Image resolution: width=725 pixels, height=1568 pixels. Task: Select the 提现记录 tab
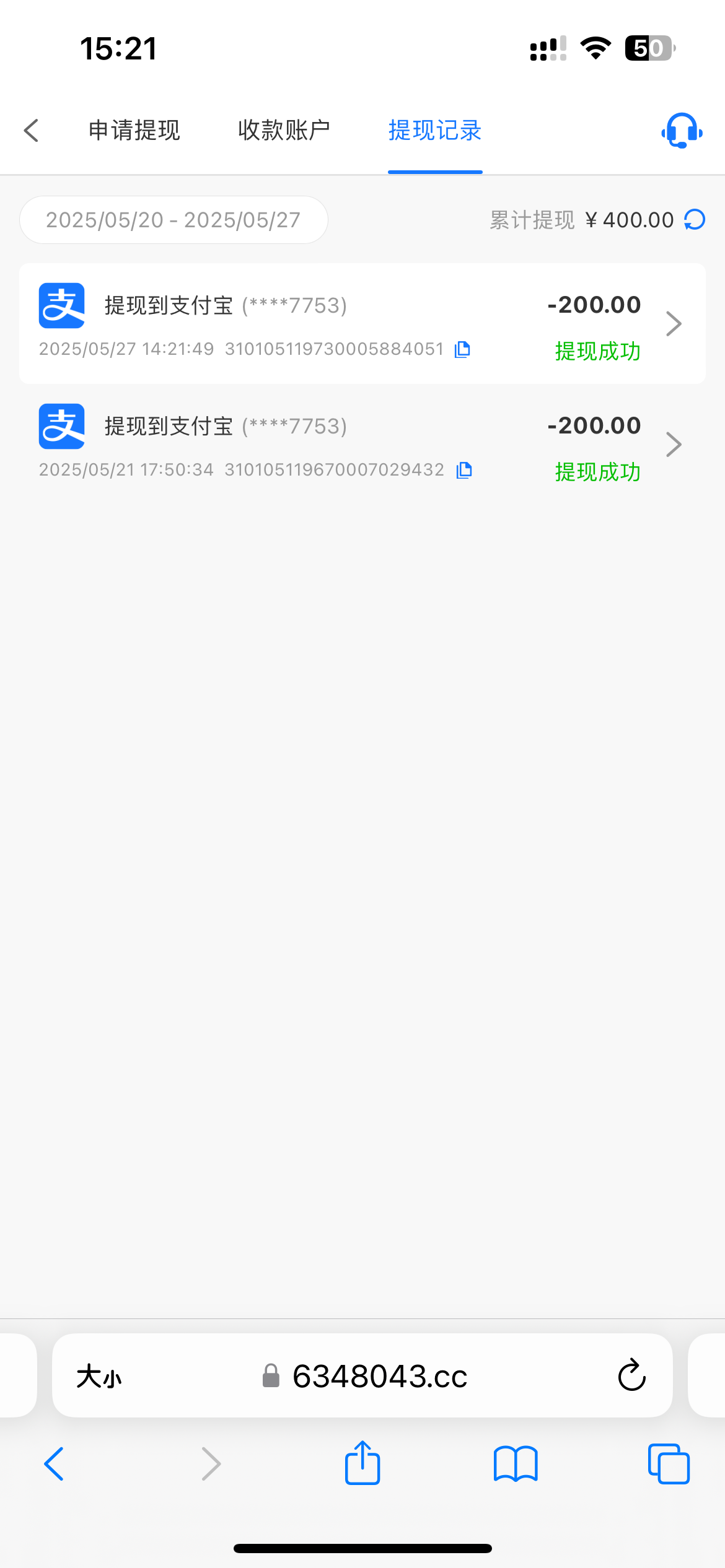[x=435, y=131]
